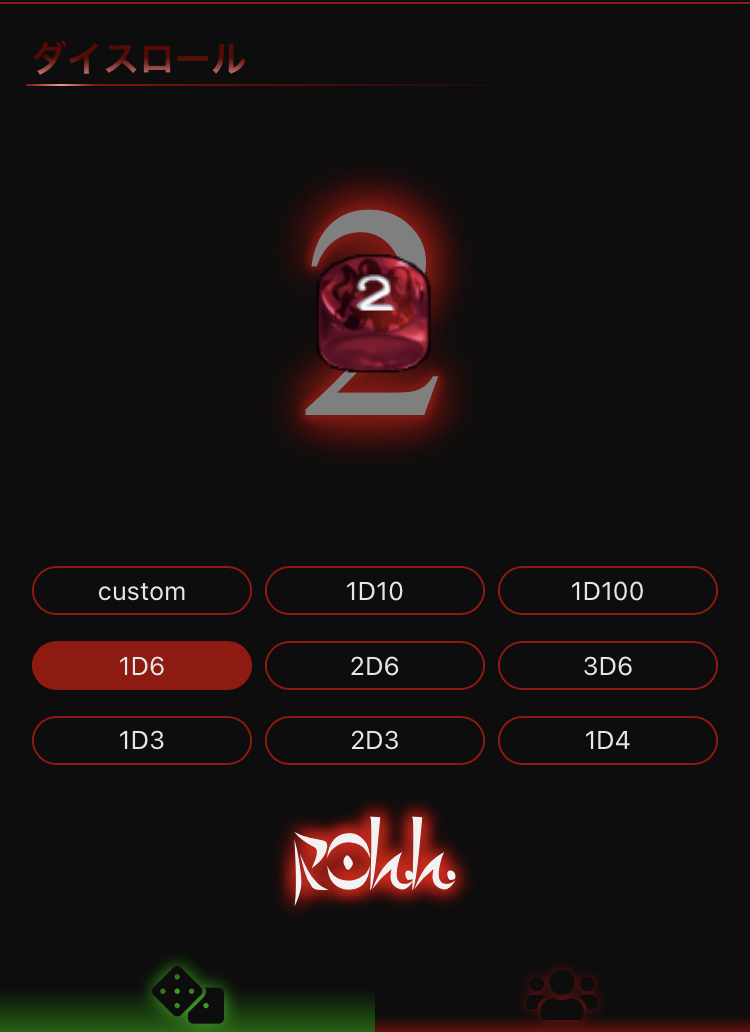Screen dimensions: 750x1032
Task: Select the 1D3 dice preset
Action: tap(141, 741)
